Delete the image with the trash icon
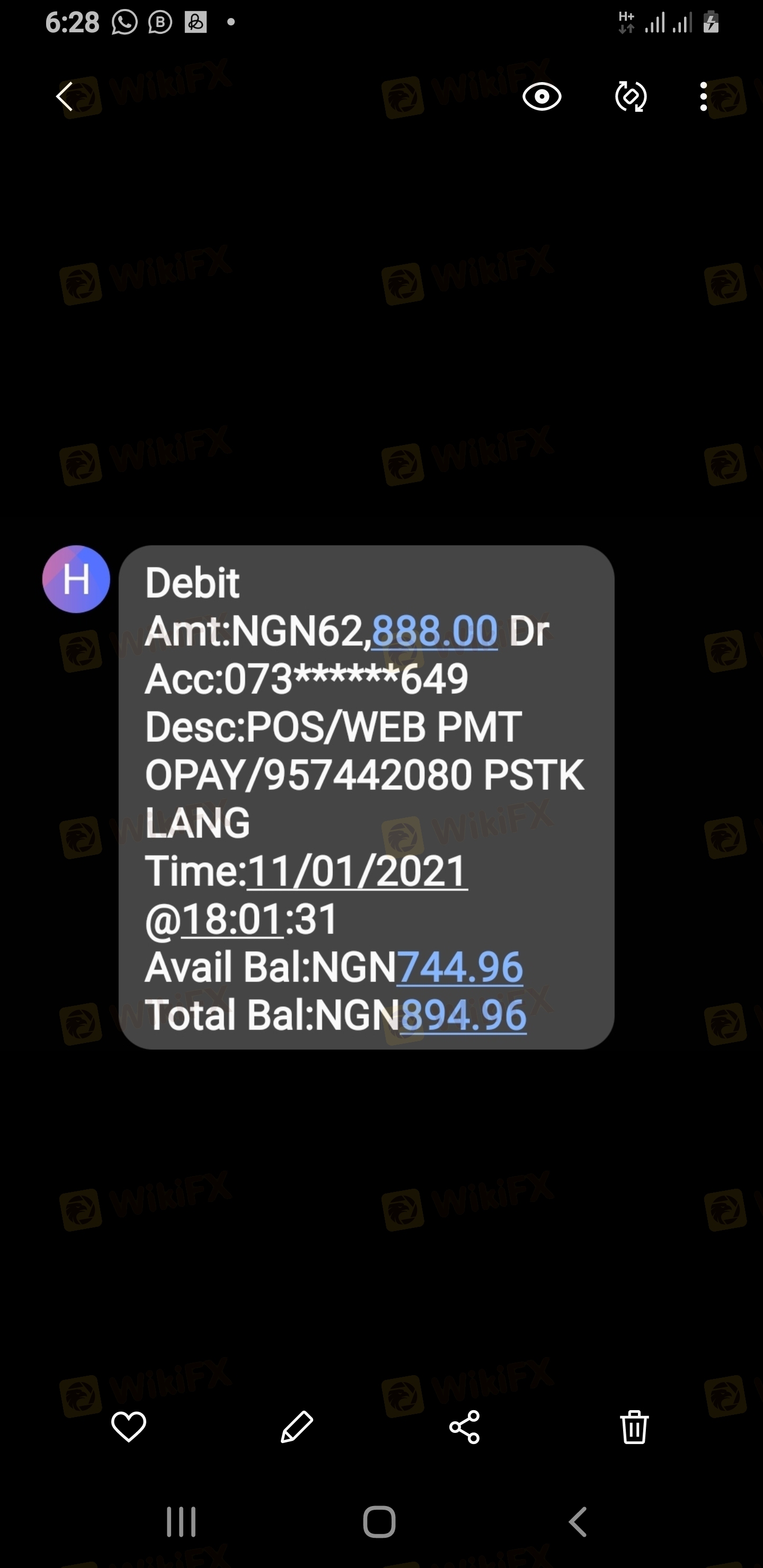This screenshot has height=1568, width=763. [x=634, y=1426]
